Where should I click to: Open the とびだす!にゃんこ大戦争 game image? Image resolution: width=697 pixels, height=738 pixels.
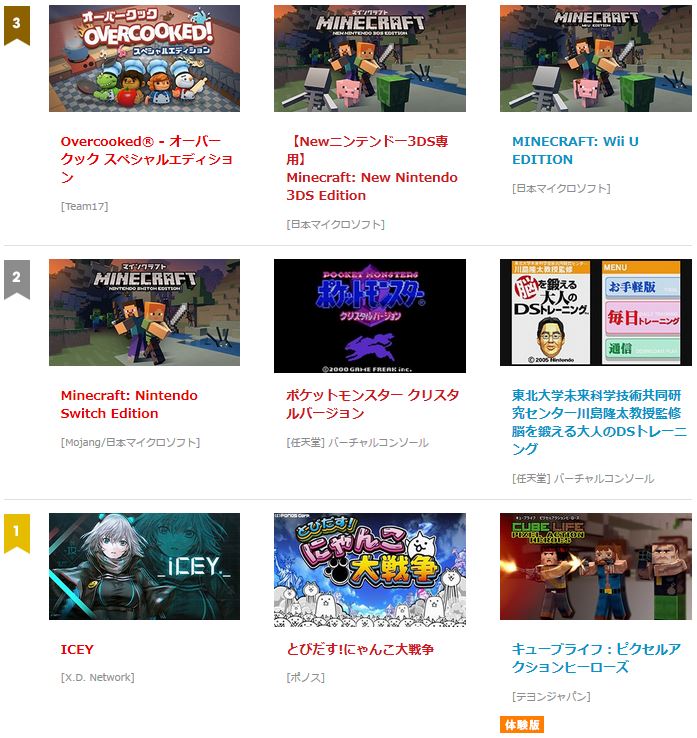tap(369, 566)
